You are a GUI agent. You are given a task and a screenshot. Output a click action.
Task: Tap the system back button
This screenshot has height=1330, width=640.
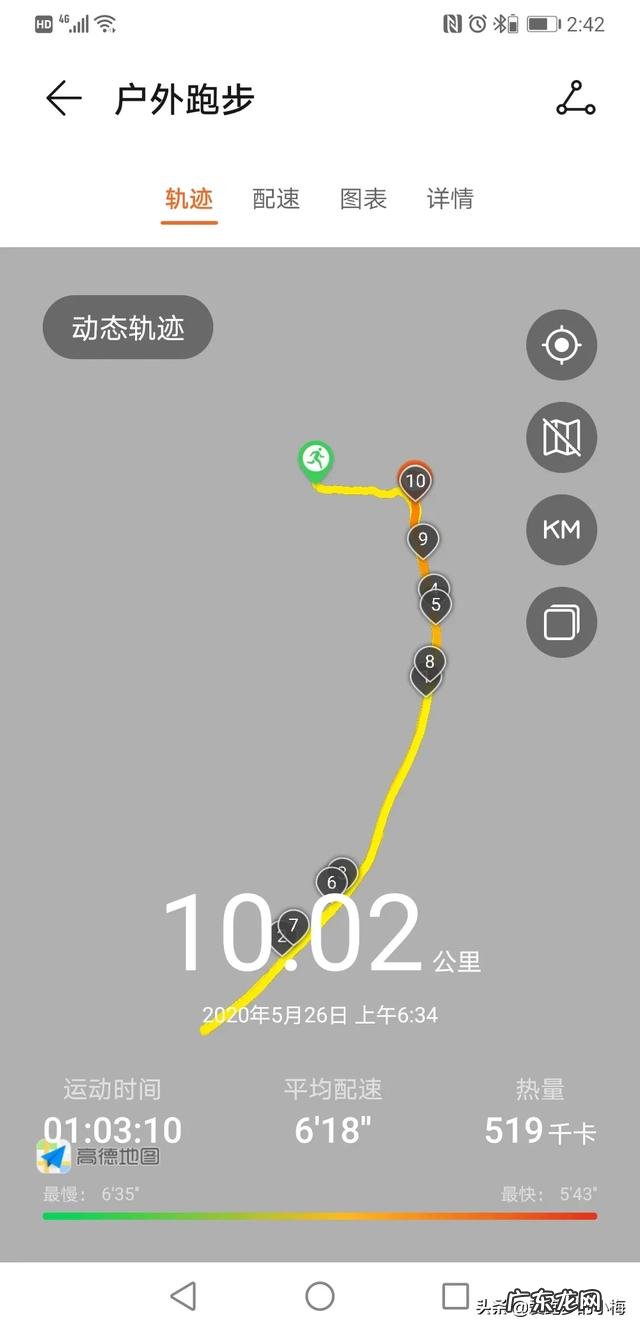point(183,1296)
